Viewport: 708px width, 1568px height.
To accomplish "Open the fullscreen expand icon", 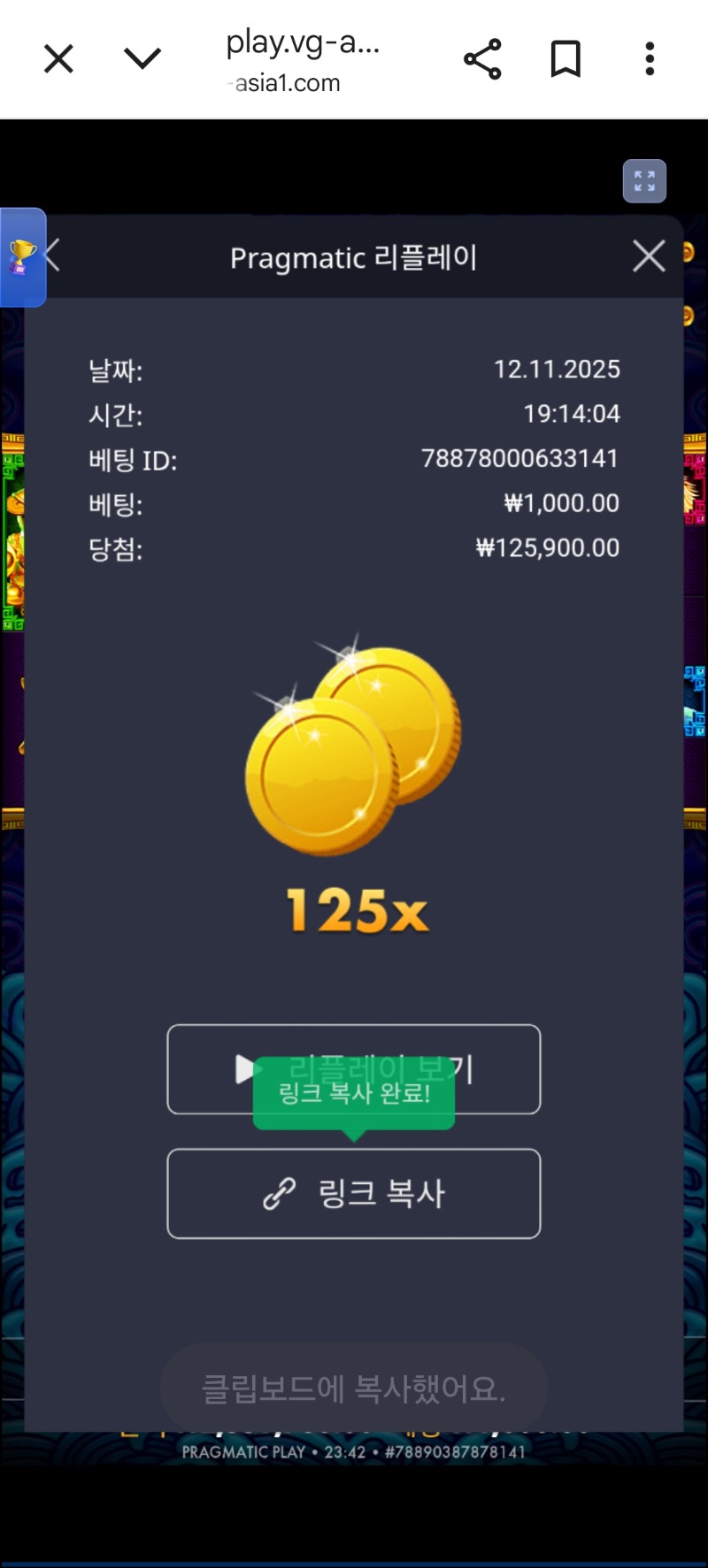I will tap(645, 180).
